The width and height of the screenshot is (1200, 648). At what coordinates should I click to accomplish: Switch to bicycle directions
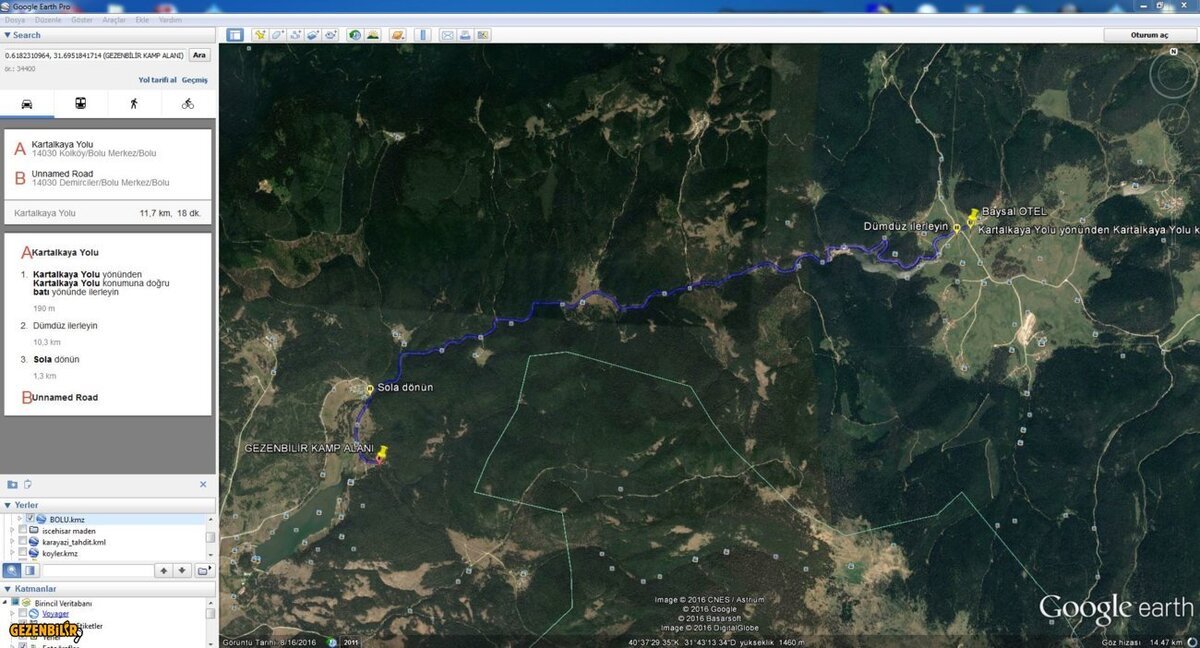tap(188, 103)
